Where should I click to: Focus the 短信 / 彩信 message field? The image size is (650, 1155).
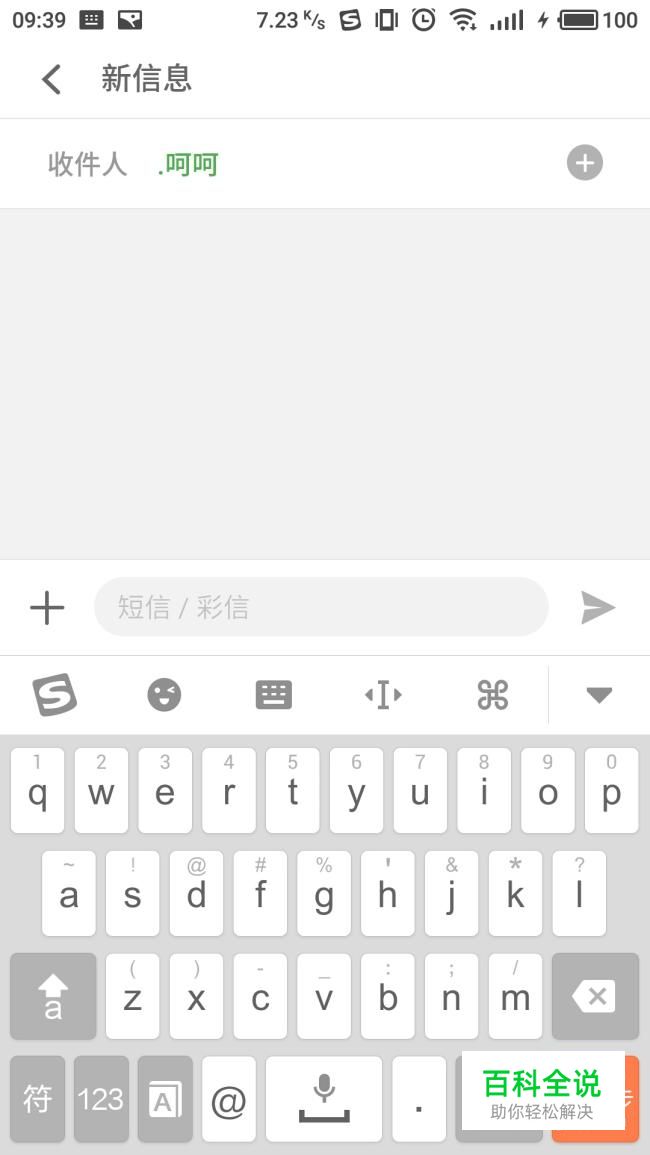click(x=321, y=607)
